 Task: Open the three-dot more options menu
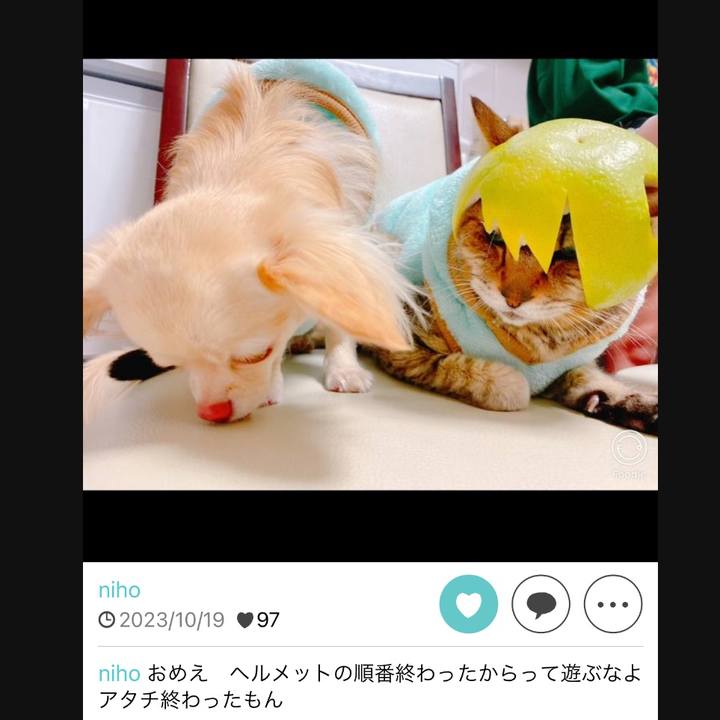click(613, 604)
